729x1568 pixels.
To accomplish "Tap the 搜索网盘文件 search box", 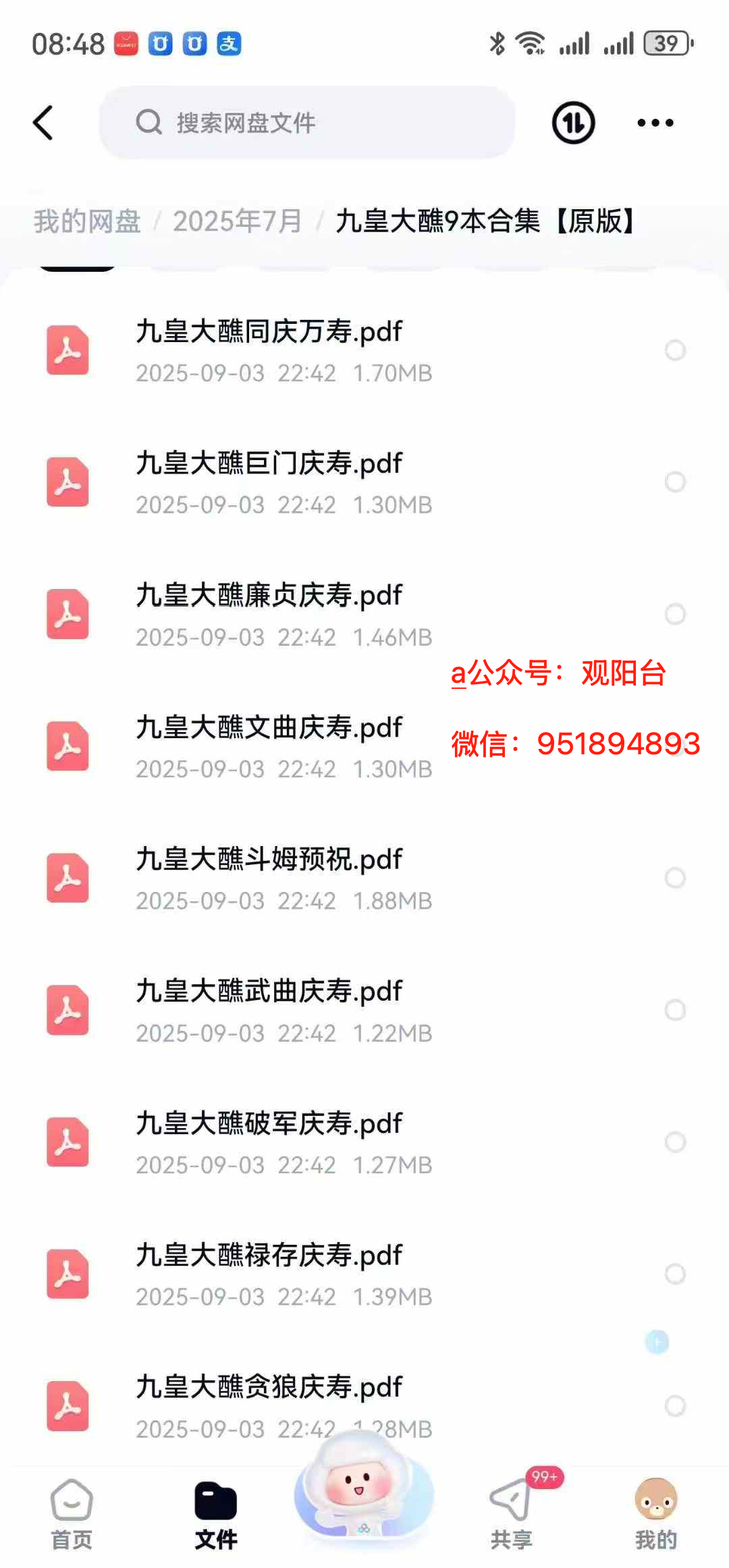I will (x=307, y=123).
